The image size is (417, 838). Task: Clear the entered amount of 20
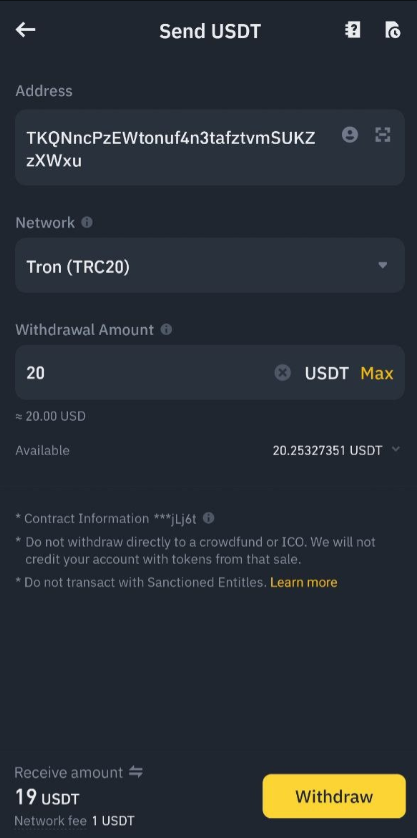(283, 373)
